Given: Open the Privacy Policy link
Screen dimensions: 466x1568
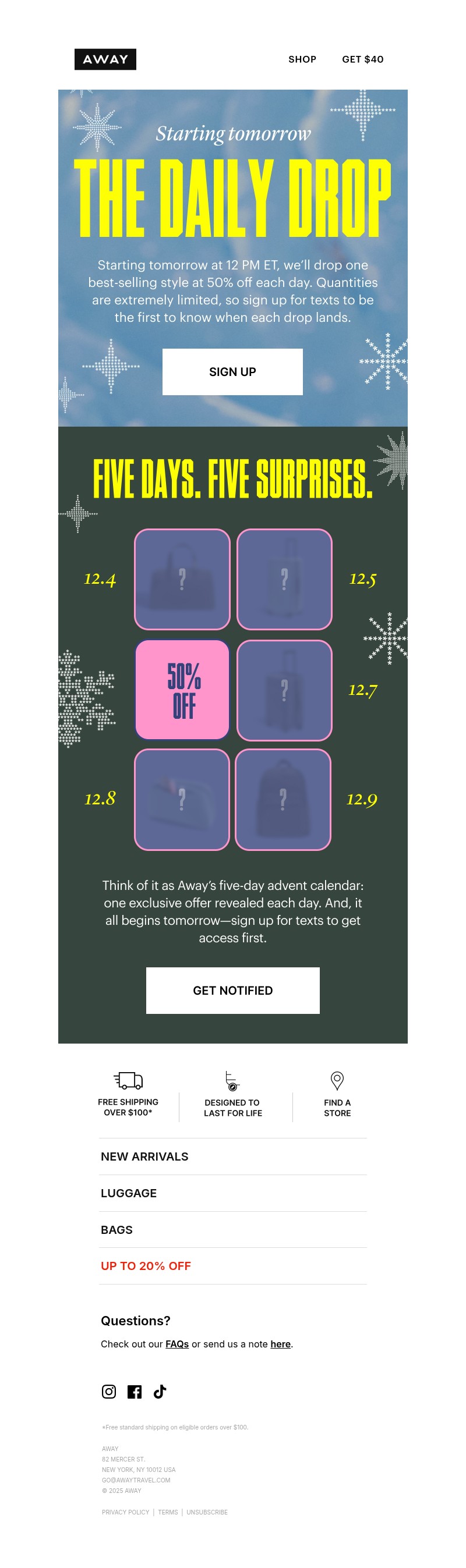Looking at the screenshot, I should (125, 1512).
